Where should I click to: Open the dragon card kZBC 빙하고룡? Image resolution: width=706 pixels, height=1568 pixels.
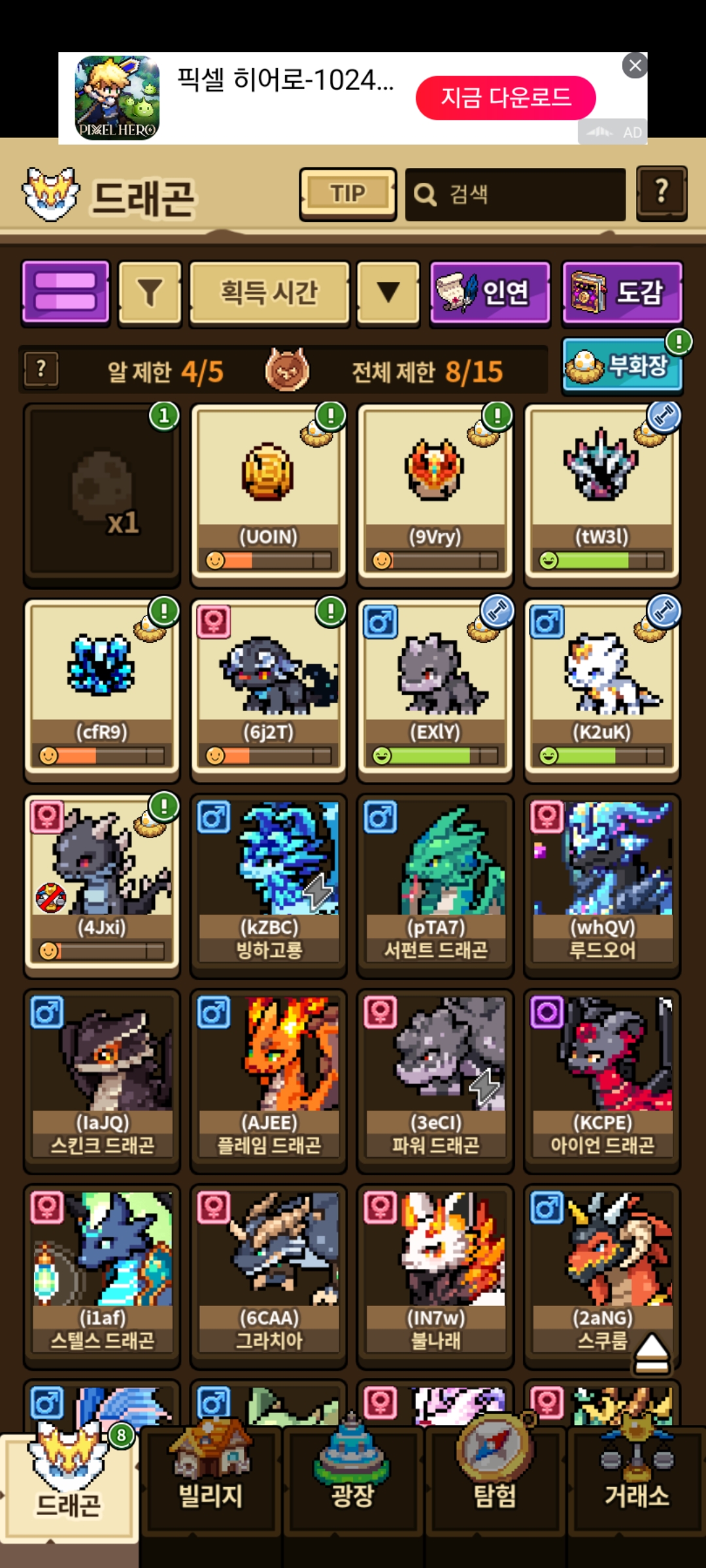tap(268, 882)
